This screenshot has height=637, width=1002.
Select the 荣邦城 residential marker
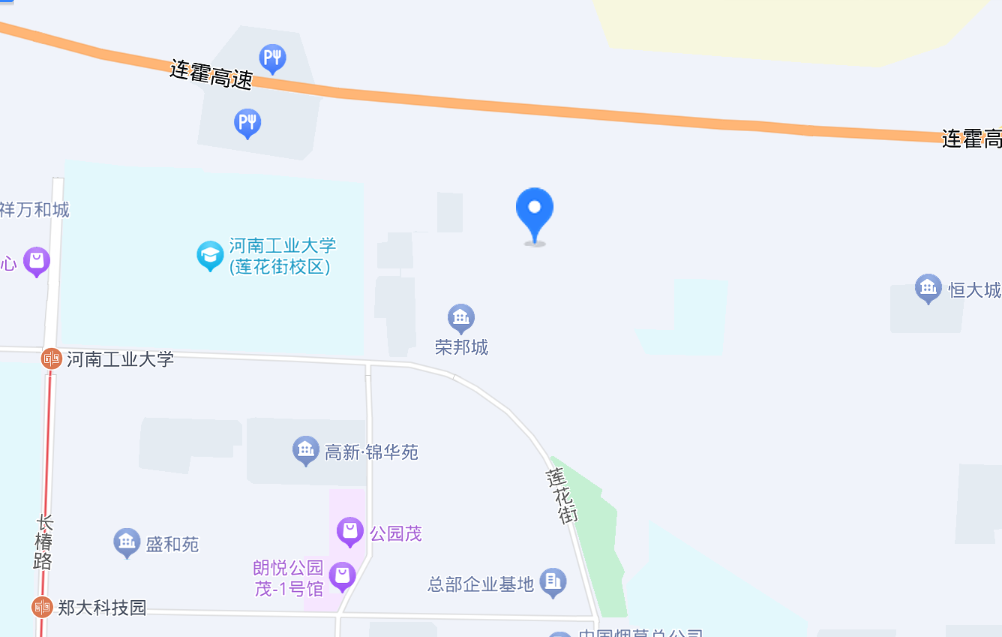[461, 320]
